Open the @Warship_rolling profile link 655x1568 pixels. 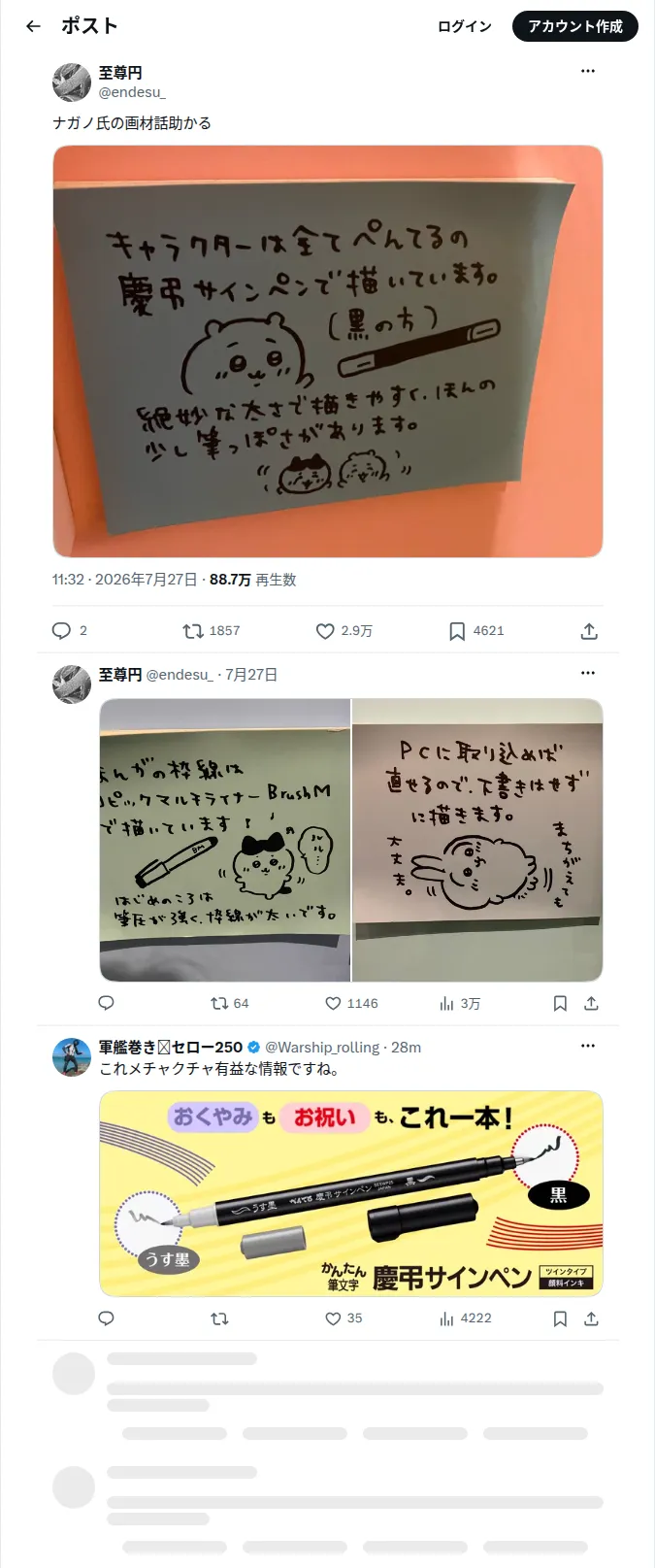(322, 1047)
